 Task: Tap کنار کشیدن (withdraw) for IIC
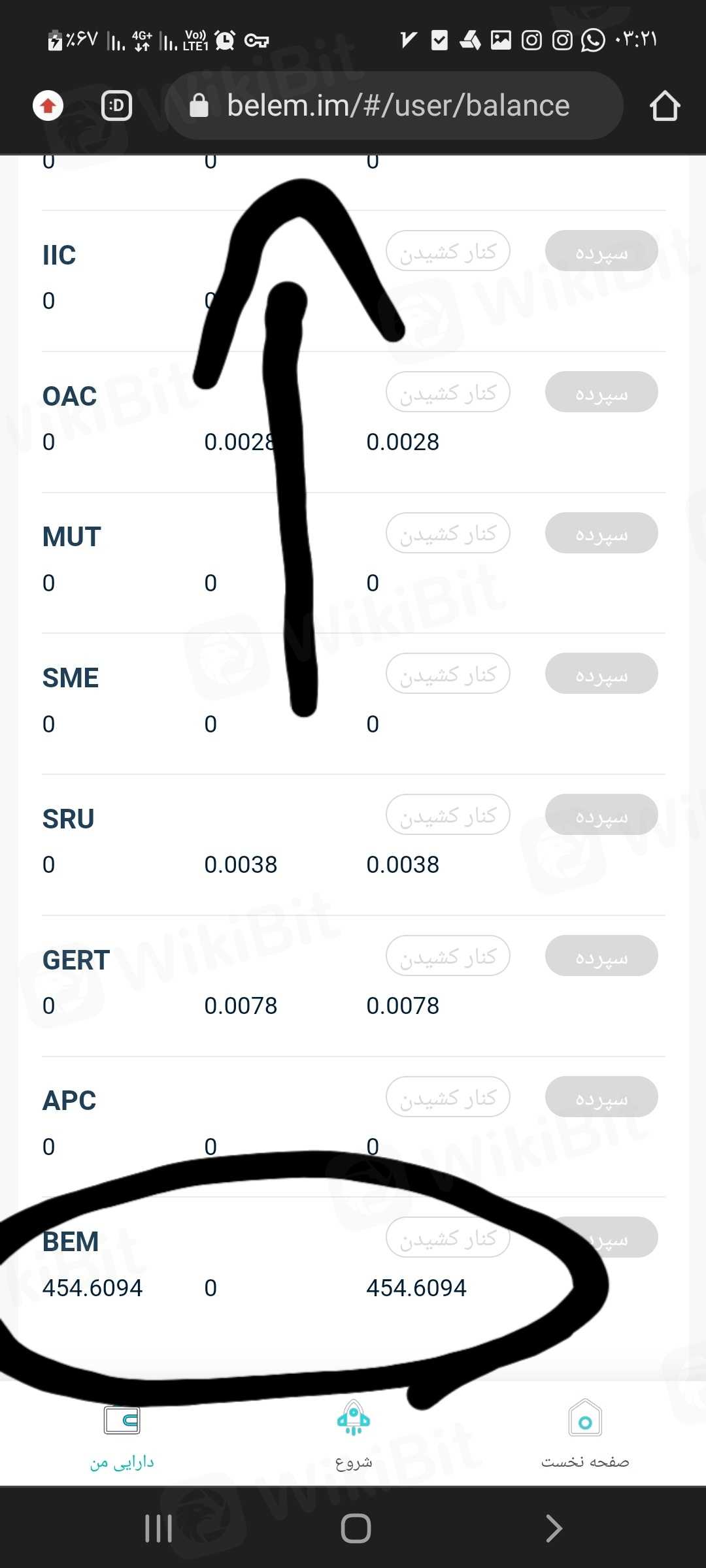(448, 251)
